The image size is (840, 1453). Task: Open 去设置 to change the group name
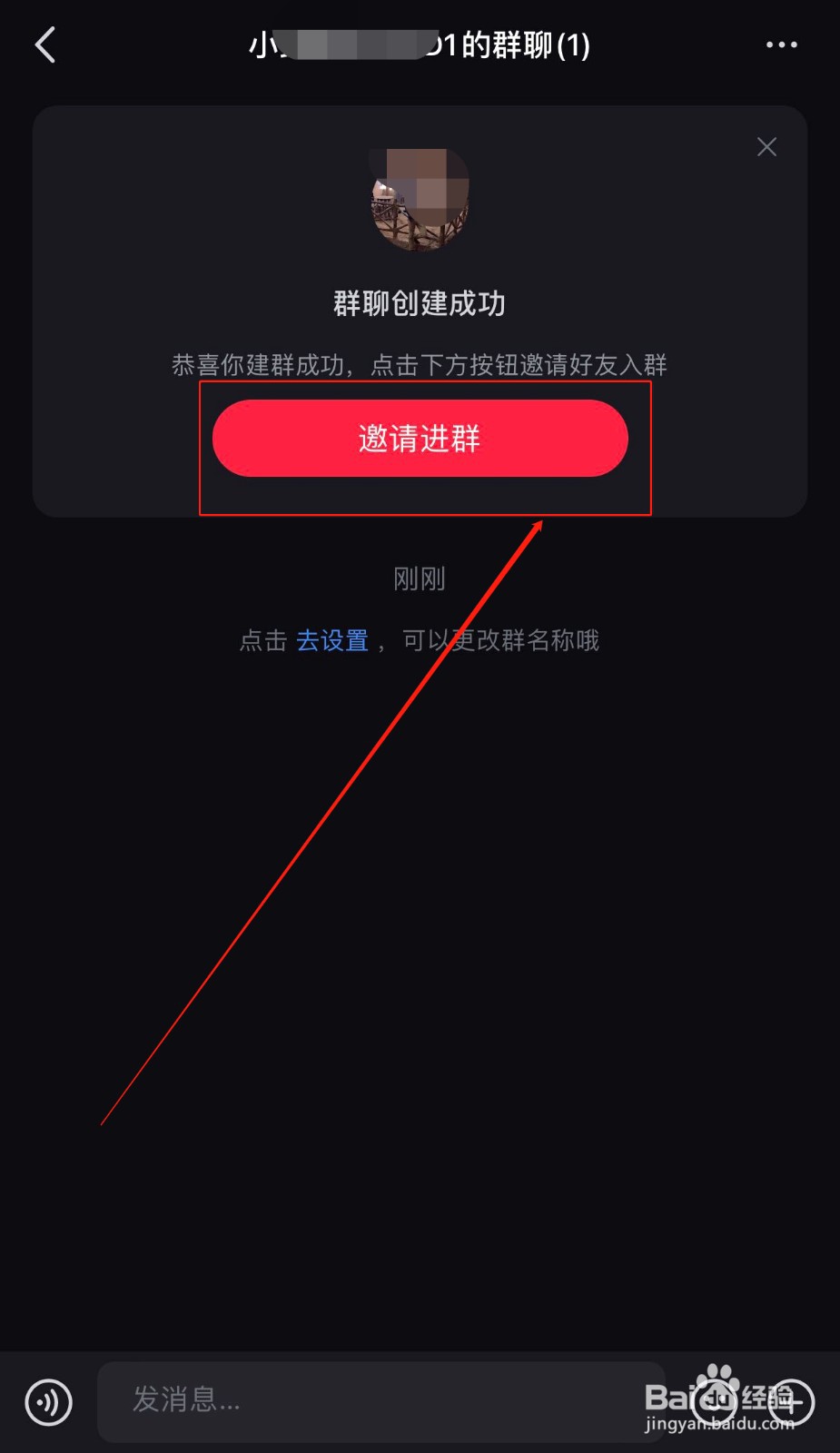(x=332, y=641)
